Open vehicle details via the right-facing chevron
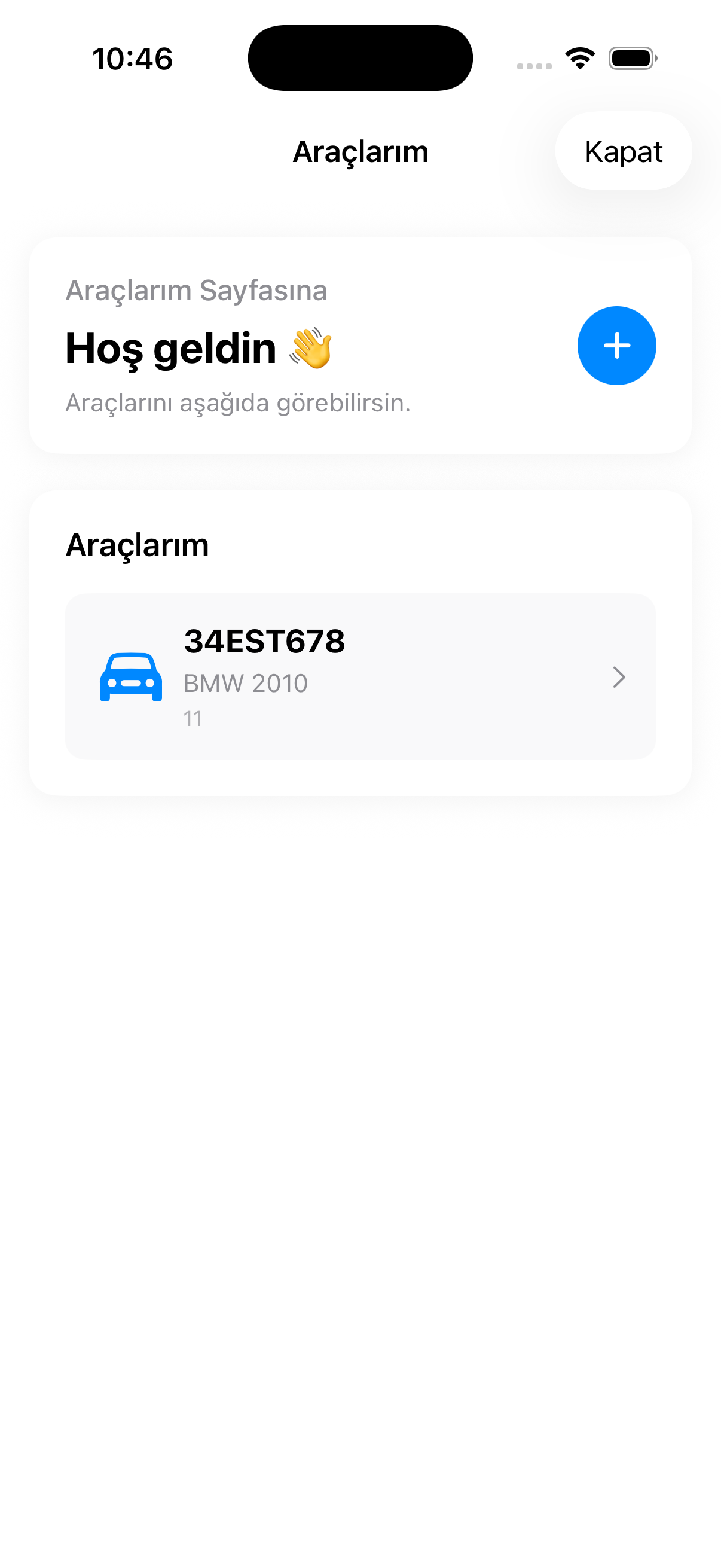721x1568 pixels. tap(619, 678)
